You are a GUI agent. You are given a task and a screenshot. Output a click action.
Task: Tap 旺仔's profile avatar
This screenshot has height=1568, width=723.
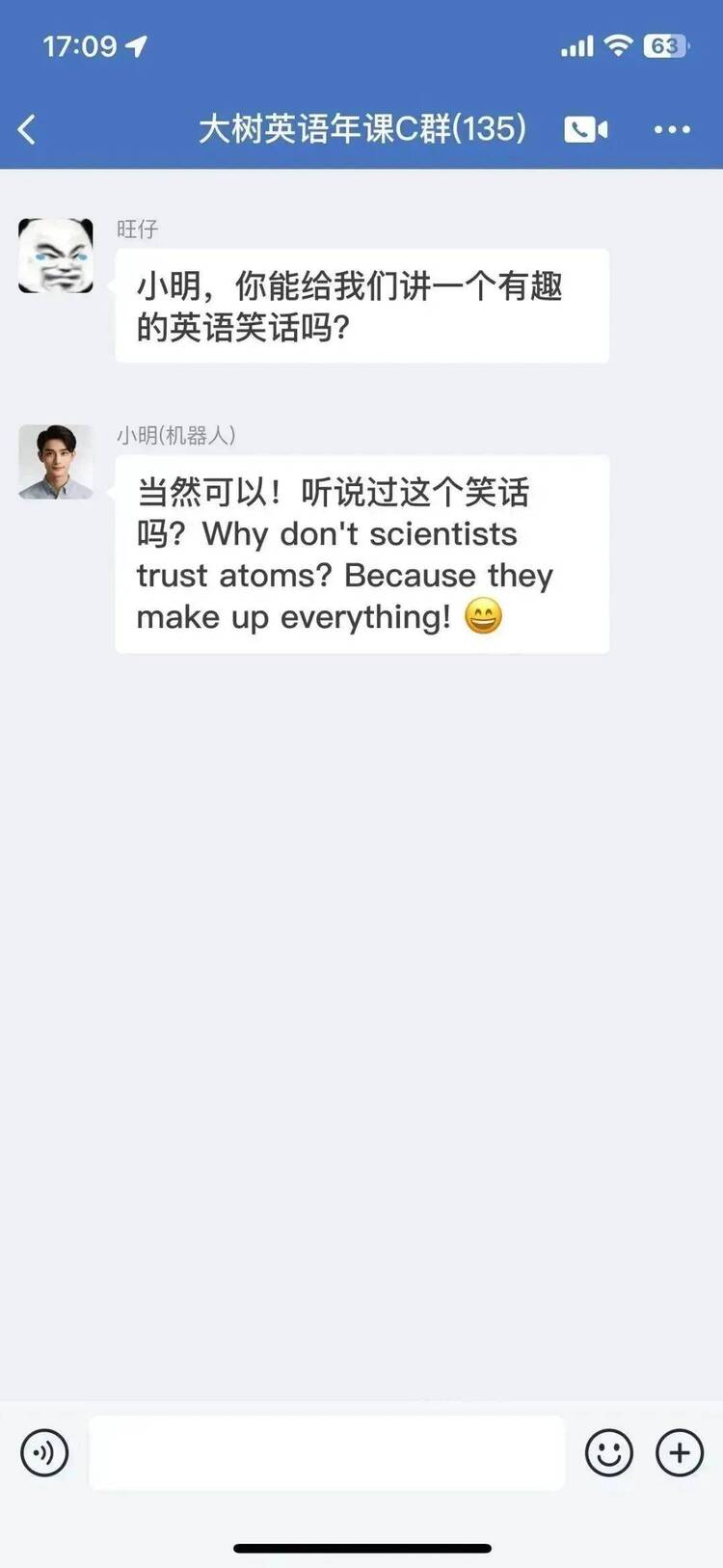pos(56,256)
